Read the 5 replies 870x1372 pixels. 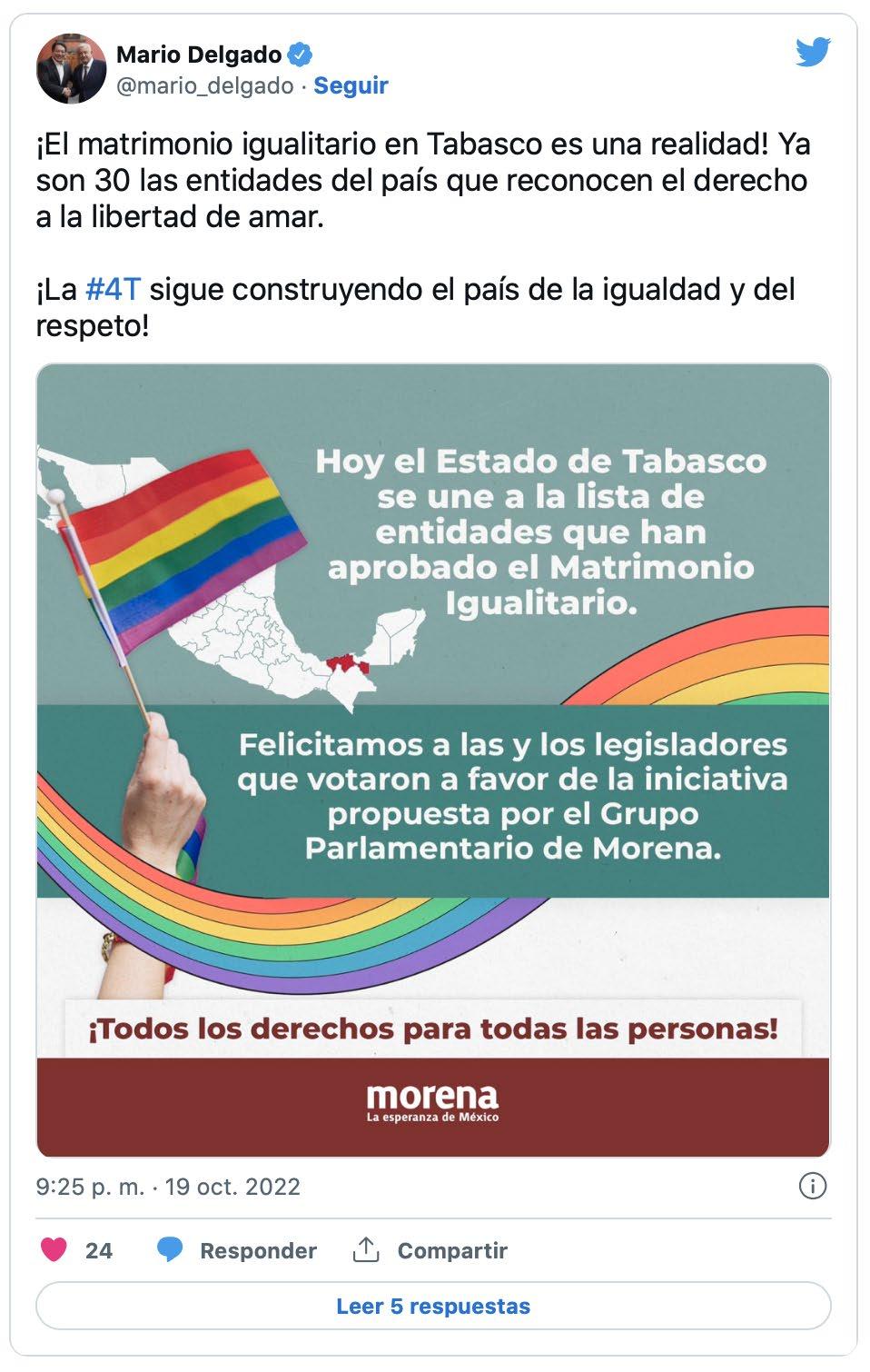433,1306
